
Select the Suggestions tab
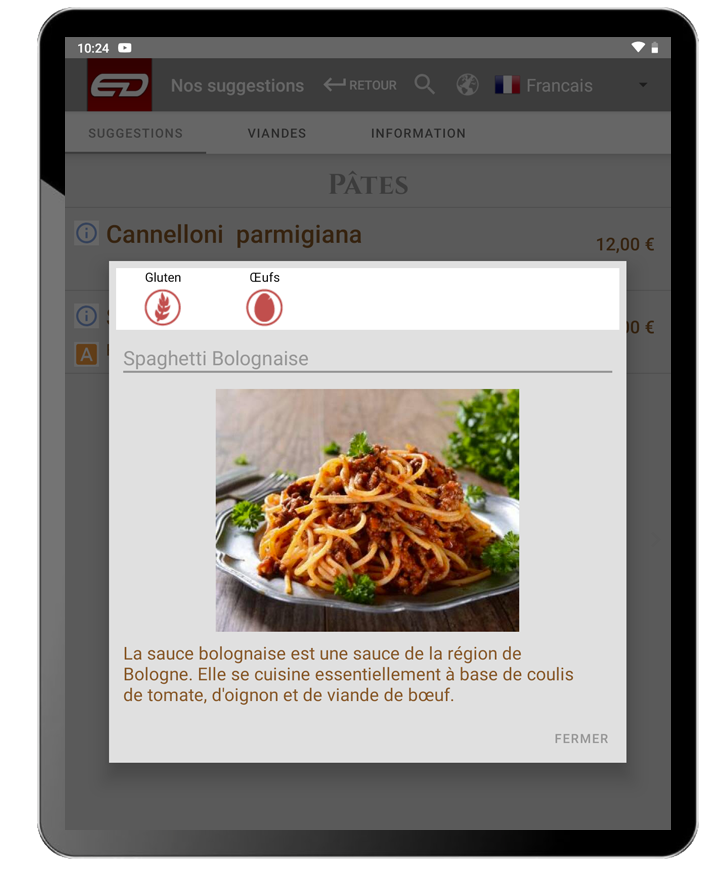coord(135,133)
